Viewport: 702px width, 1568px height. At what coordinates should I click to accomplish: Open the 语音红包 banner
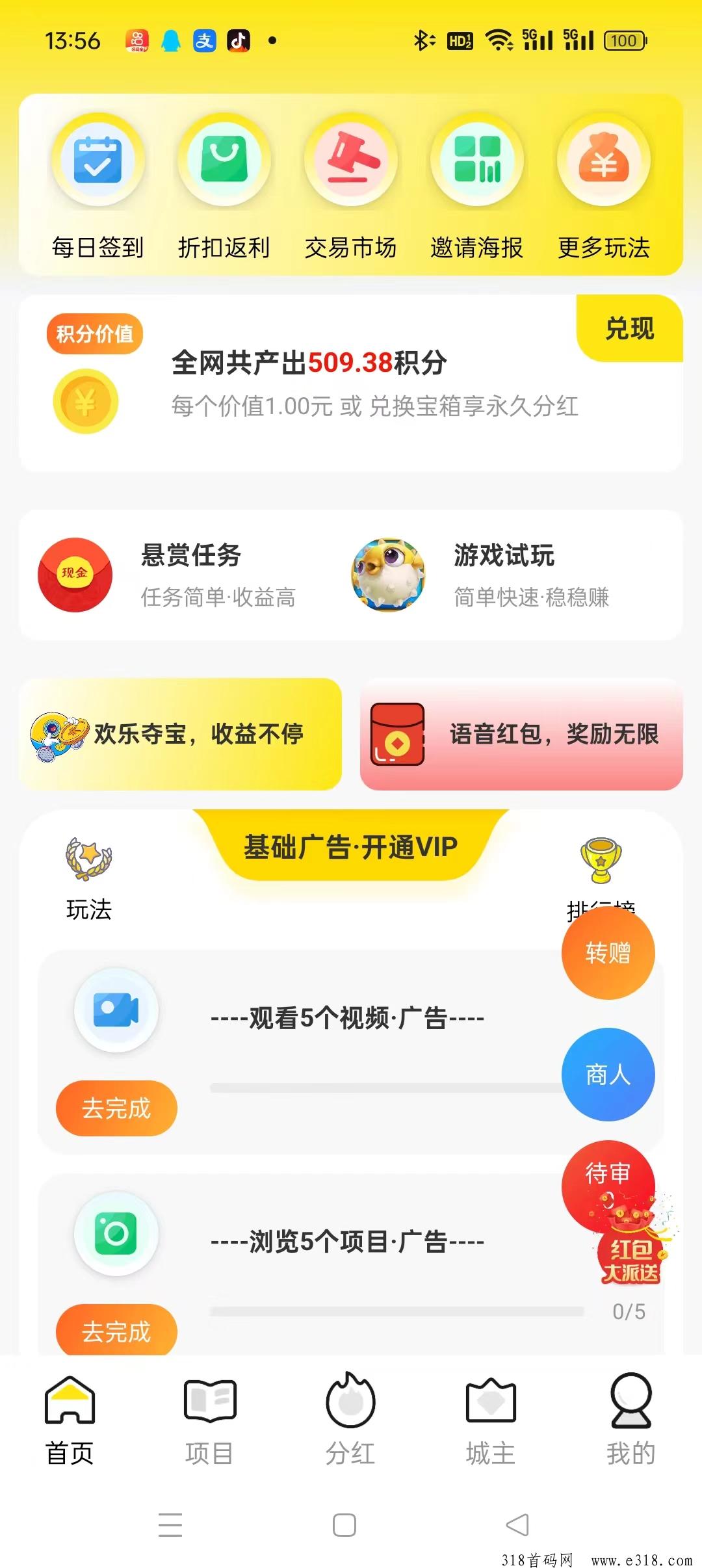[x=521, y=734]
